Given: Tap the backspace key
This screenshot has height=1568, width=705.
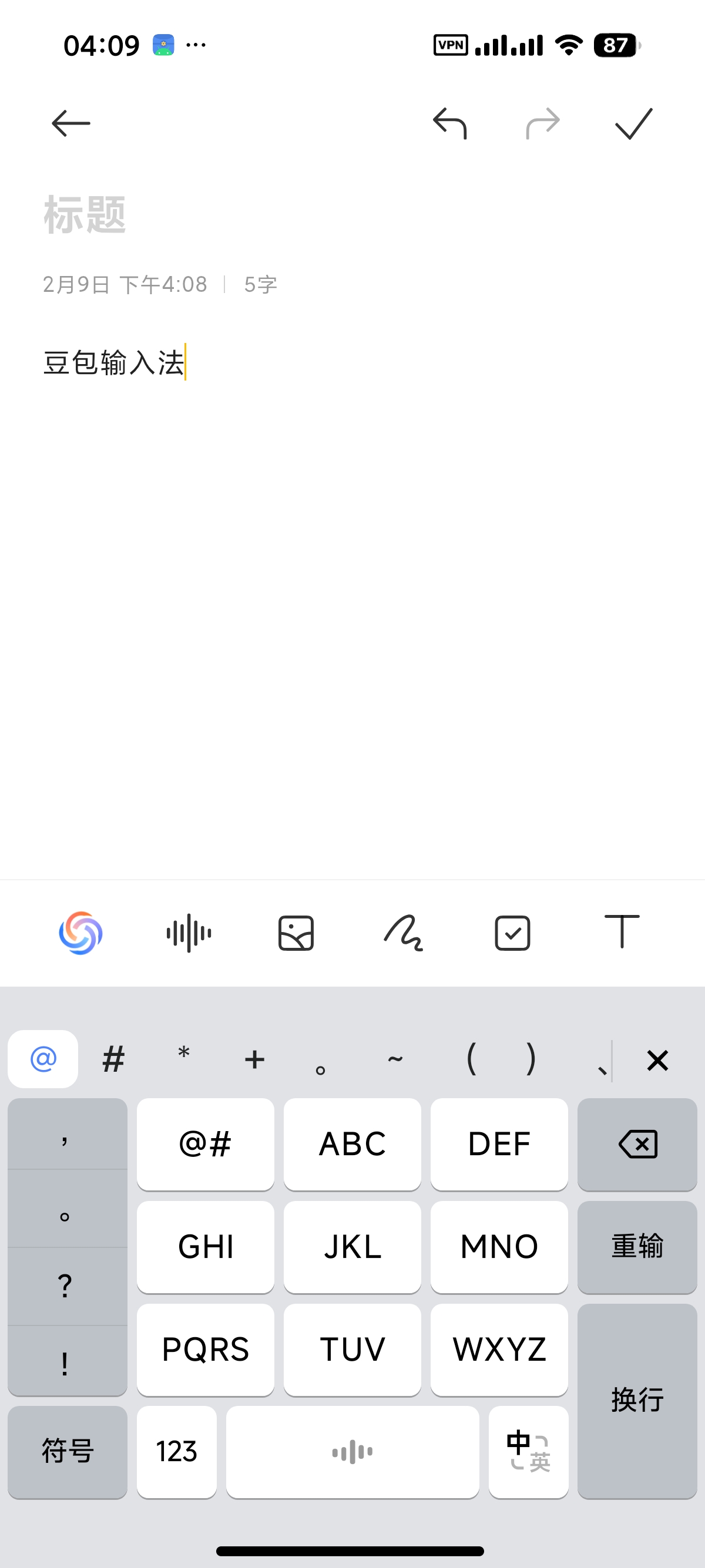Looking at the screenshot, I should pos(637,1144).
